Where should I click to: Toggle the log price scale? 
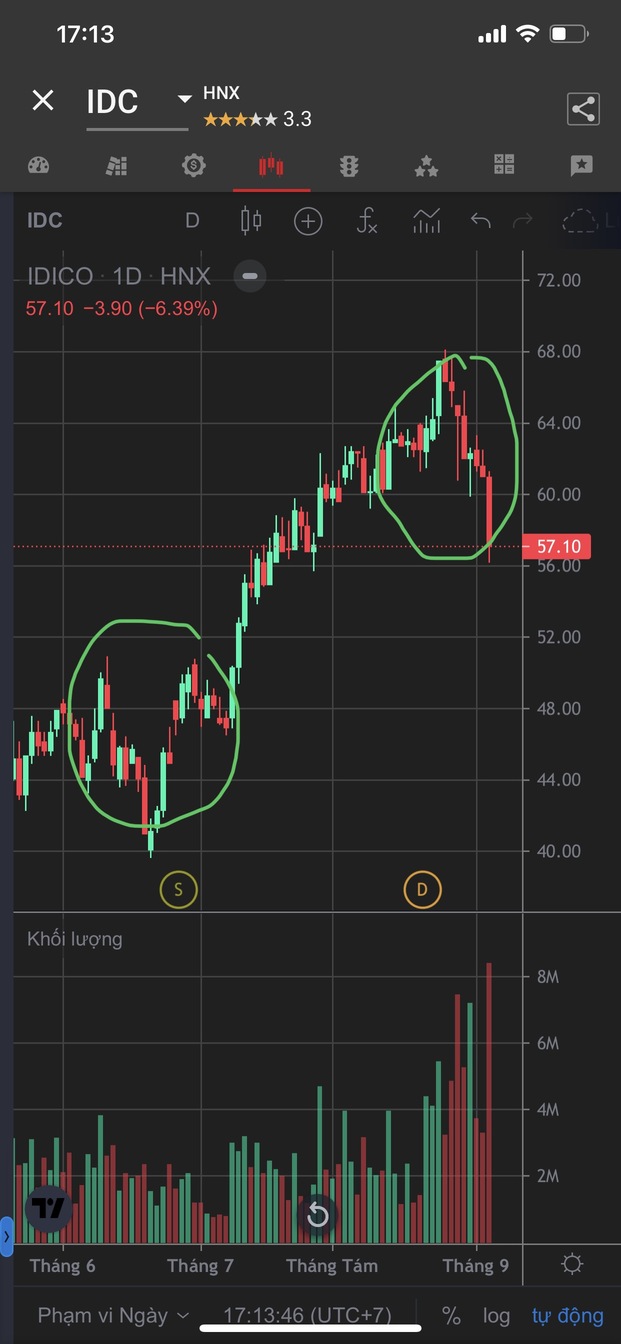(496, 1315)
